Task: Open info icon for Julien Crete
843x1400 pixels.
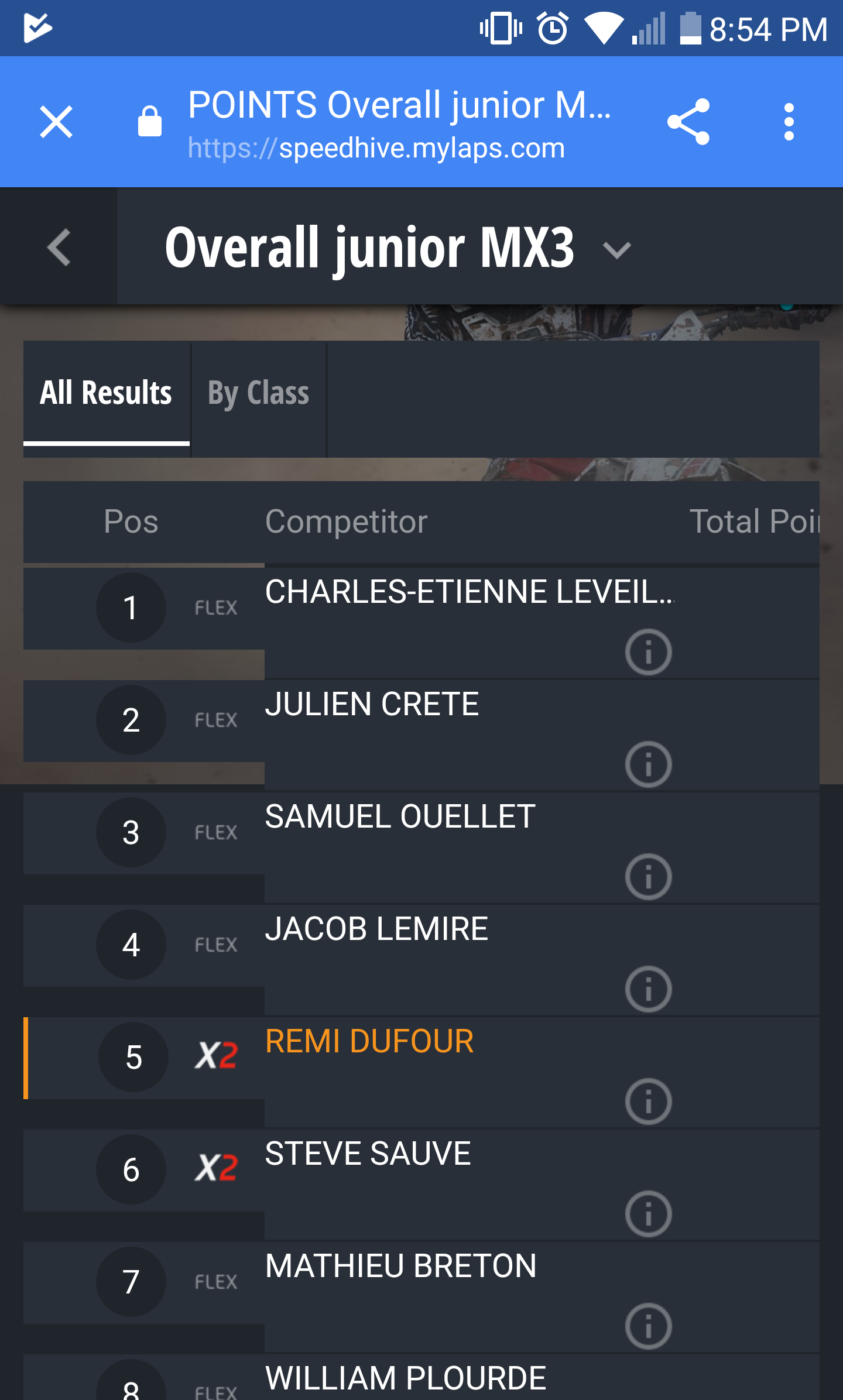Action: pyautogui.click(x=648, y=764)
